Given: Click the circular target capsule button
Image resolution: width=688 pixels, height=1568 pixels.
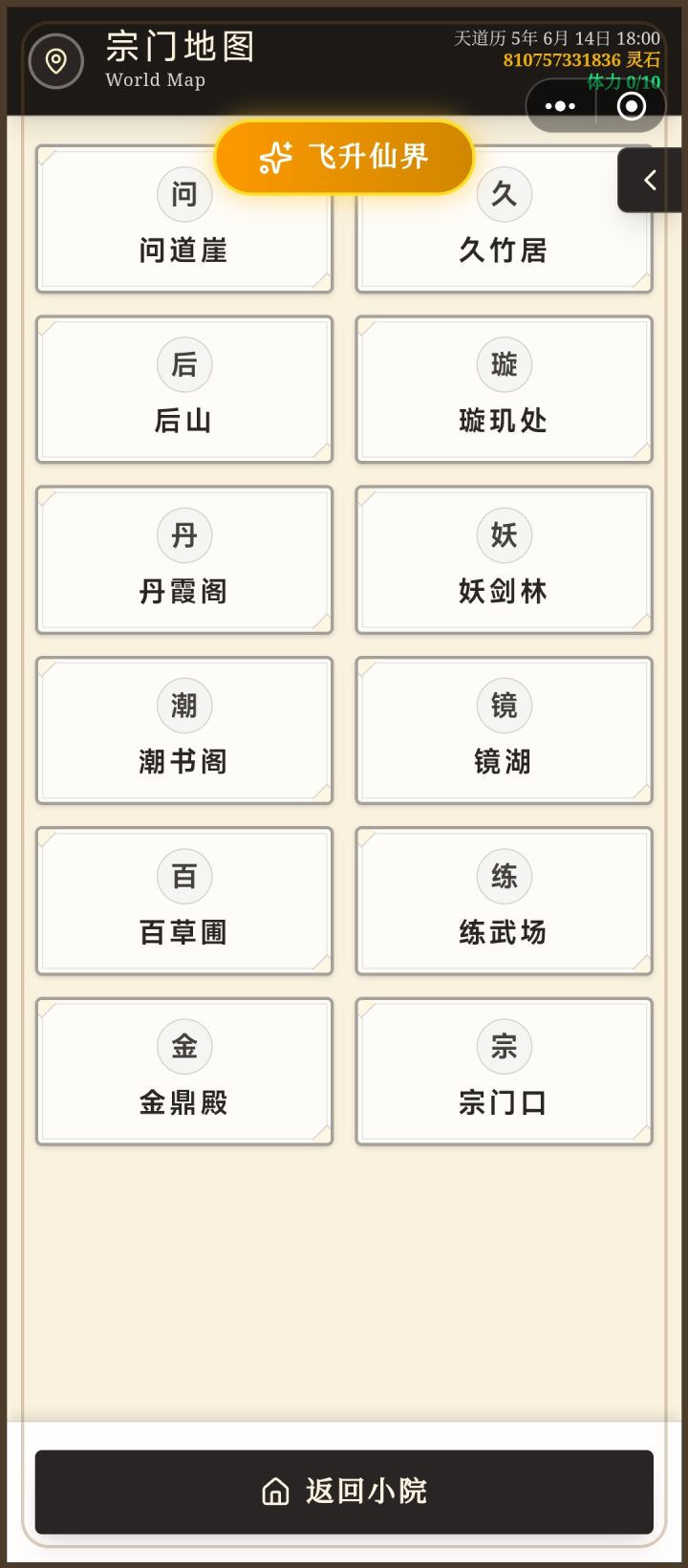Looking at the screenshot, I should tap(630, 106).
